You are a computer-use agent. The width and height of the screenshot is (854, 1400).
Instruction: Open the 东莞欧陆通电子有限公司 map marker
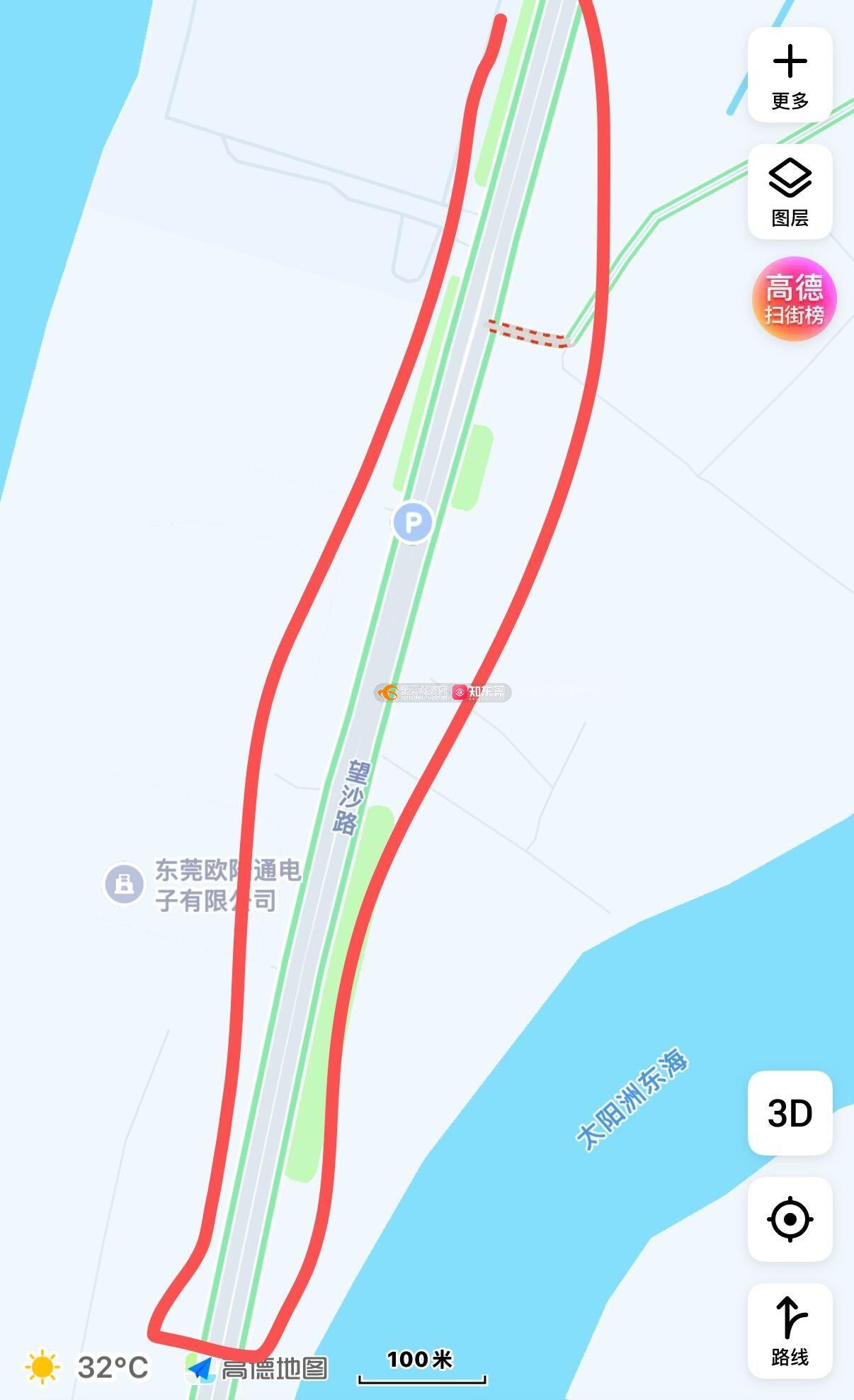coord(124,884)
